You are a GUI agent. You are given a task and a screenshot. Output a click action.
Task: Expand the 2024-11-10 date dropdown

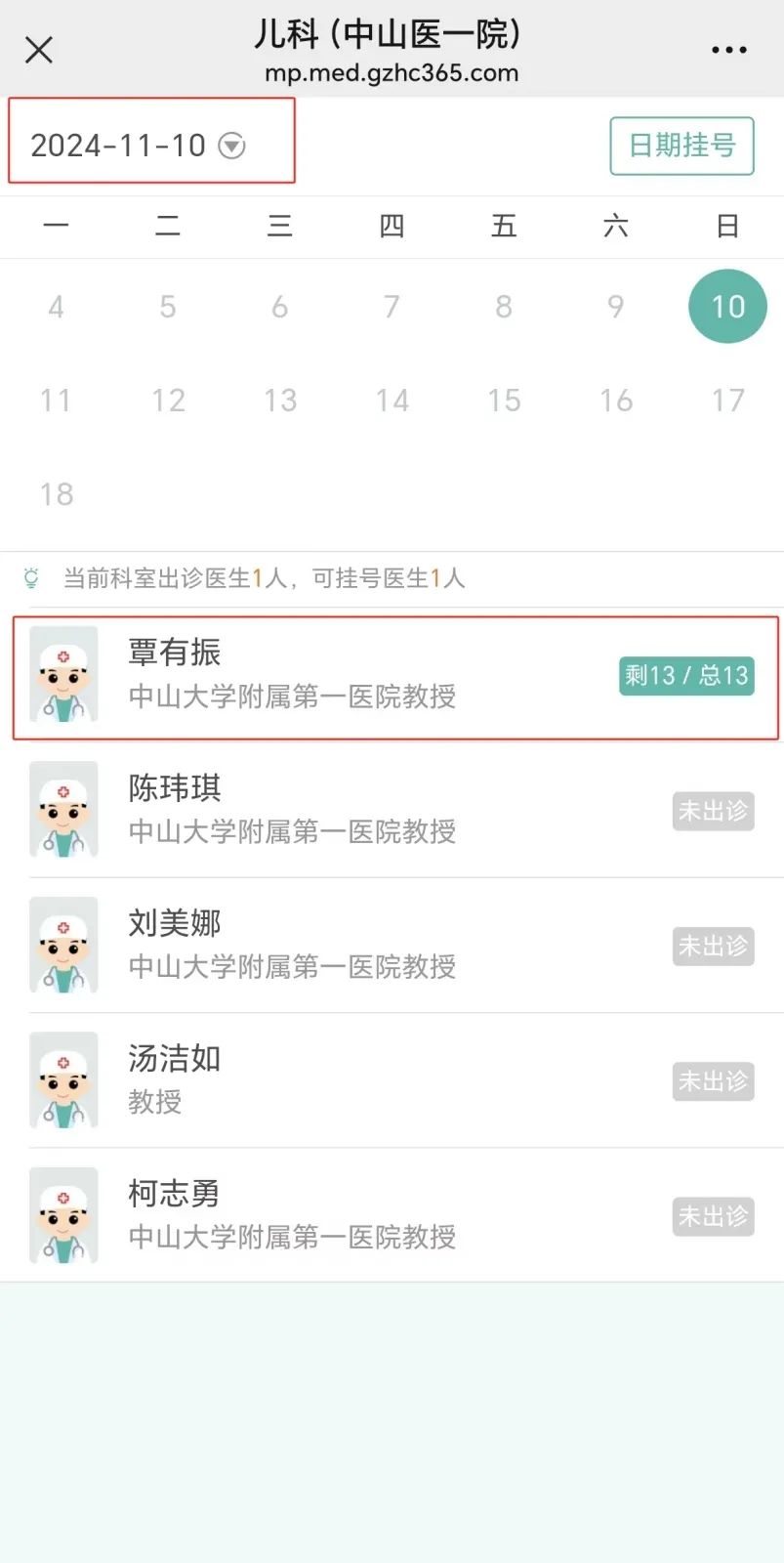pos(138,146)
